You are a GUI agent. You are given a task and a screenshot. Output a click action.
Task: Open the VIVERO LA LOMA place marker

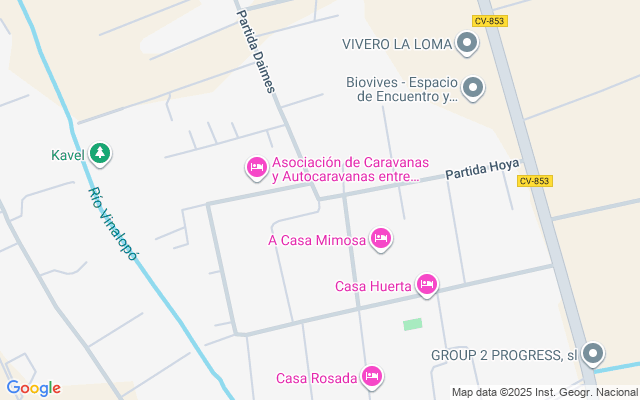467,43
